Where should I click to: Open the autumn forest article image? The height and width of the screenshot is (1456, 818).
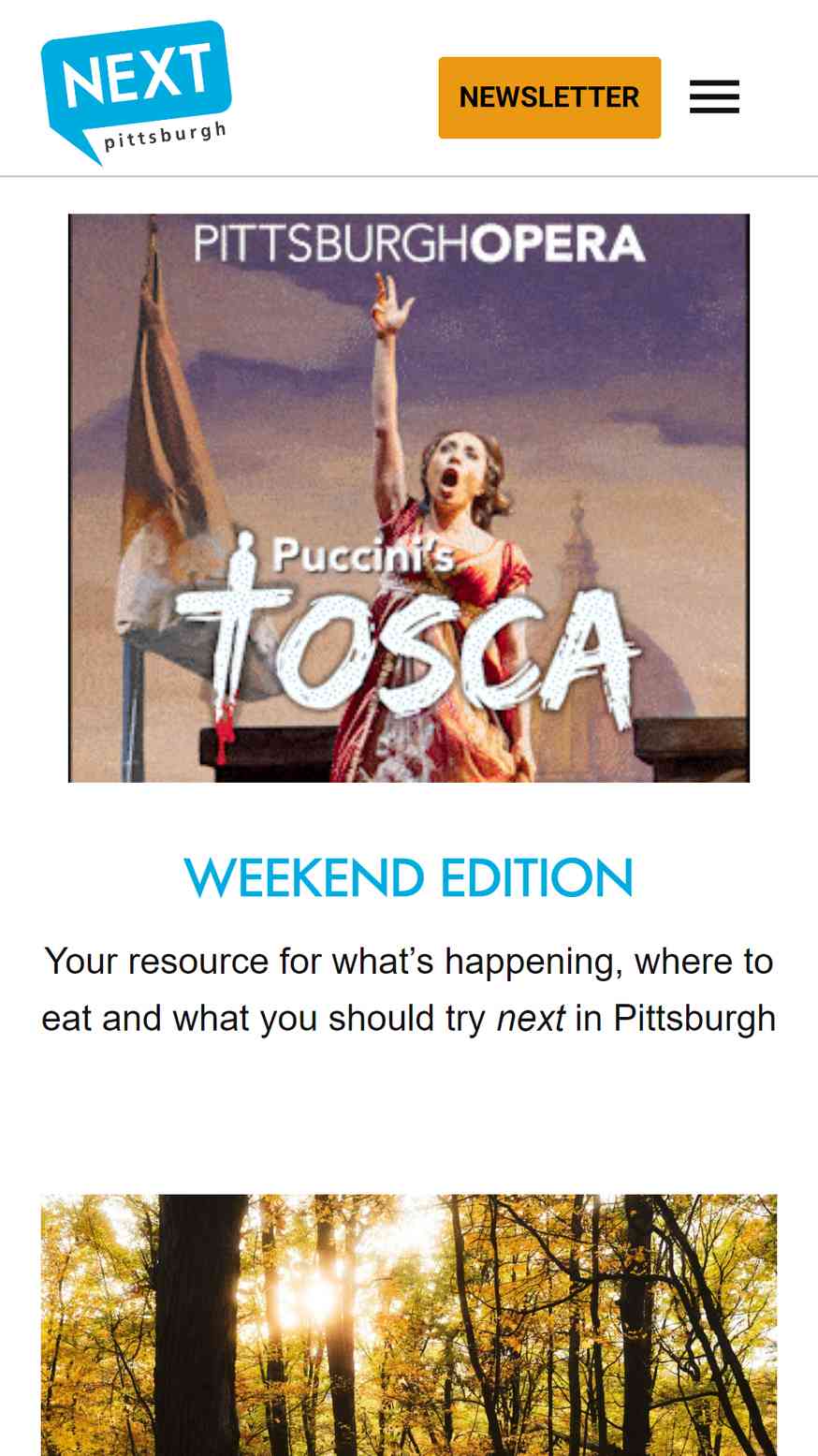pos(409,1325)
